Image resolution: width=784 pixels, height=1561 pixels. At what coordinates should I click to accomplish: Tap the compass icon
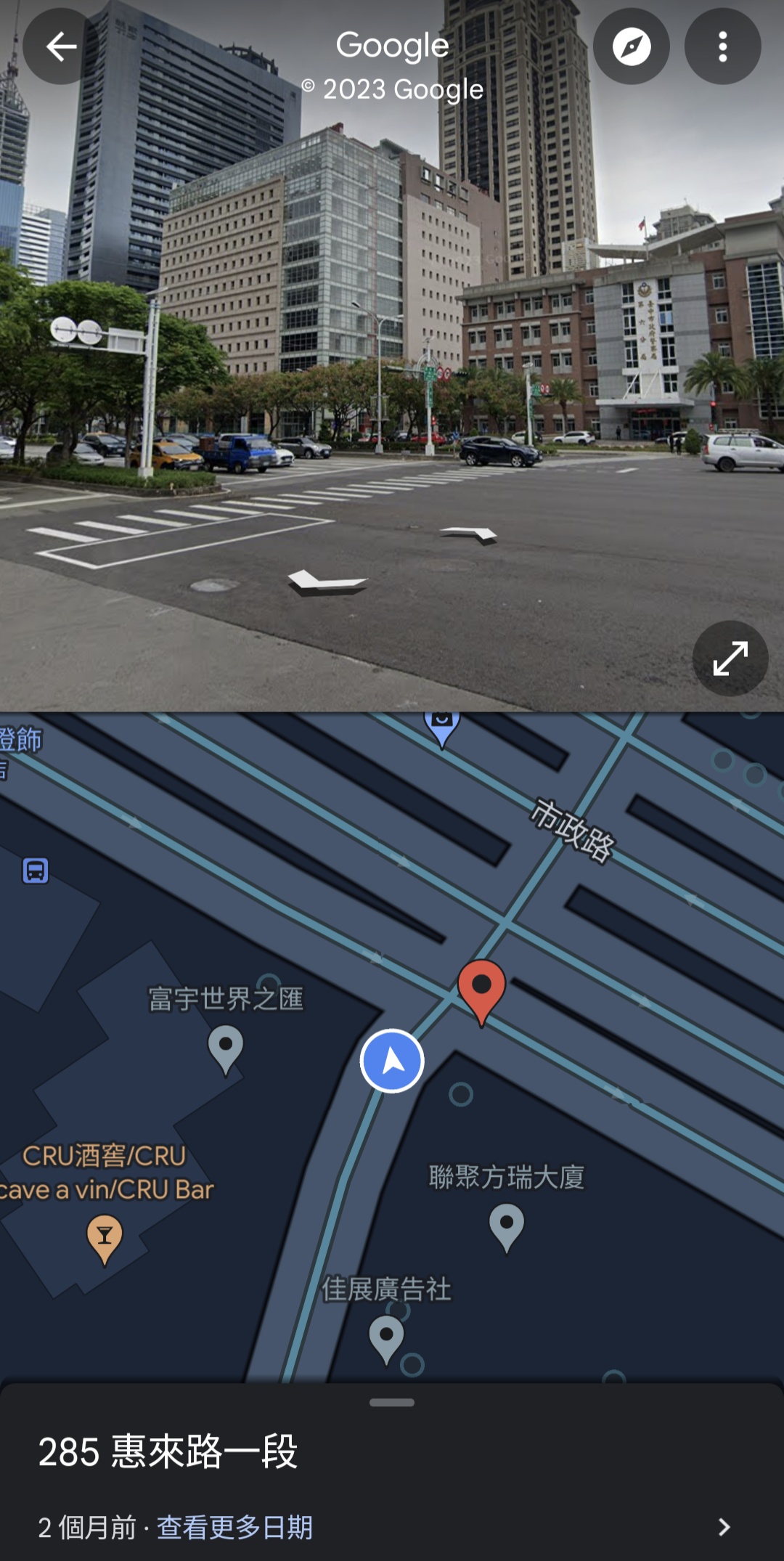(631, 47)
